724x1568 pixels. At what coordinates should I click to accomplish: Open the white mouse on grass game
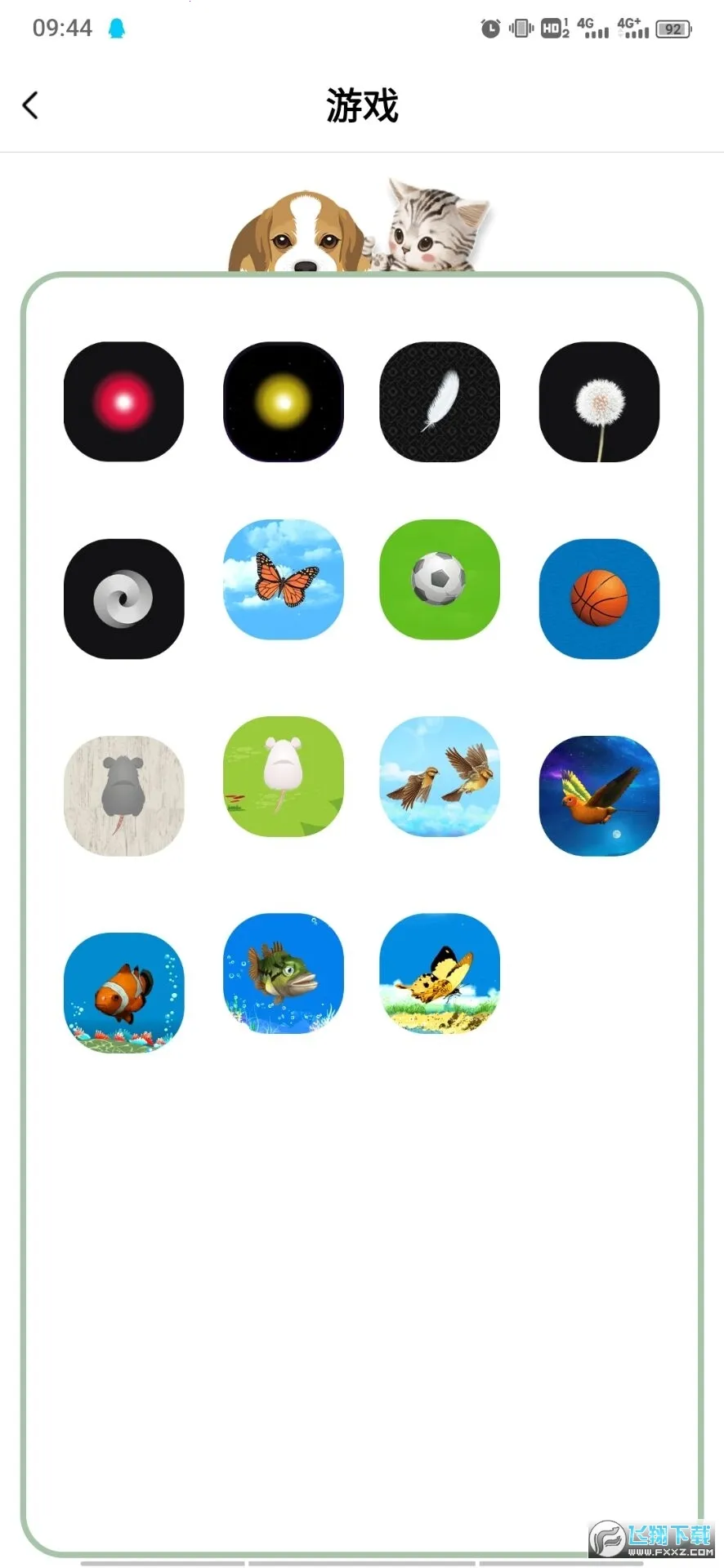283,777
